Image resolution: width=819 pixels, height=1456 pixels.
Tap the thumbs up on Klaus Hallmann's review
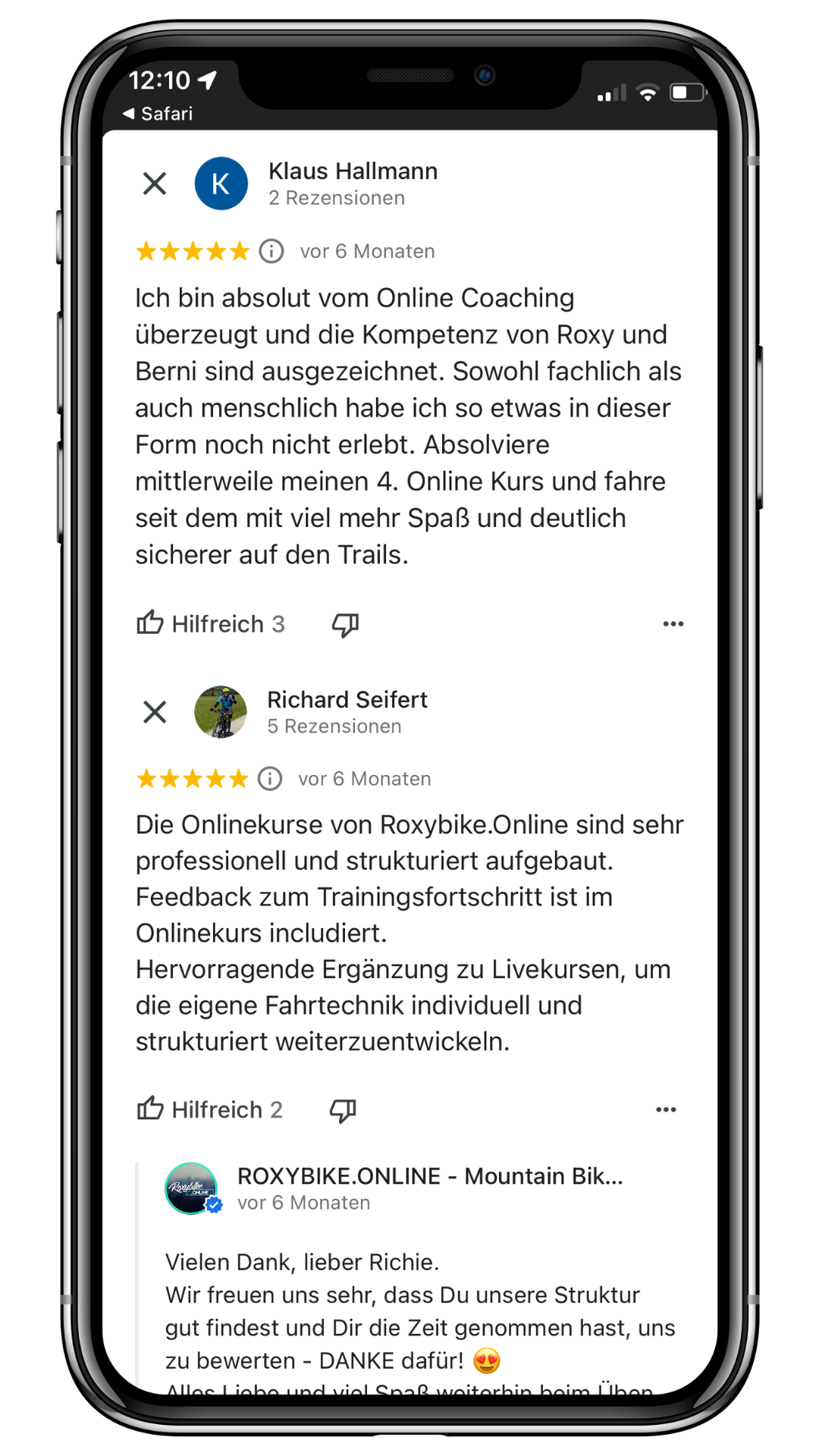149,623
